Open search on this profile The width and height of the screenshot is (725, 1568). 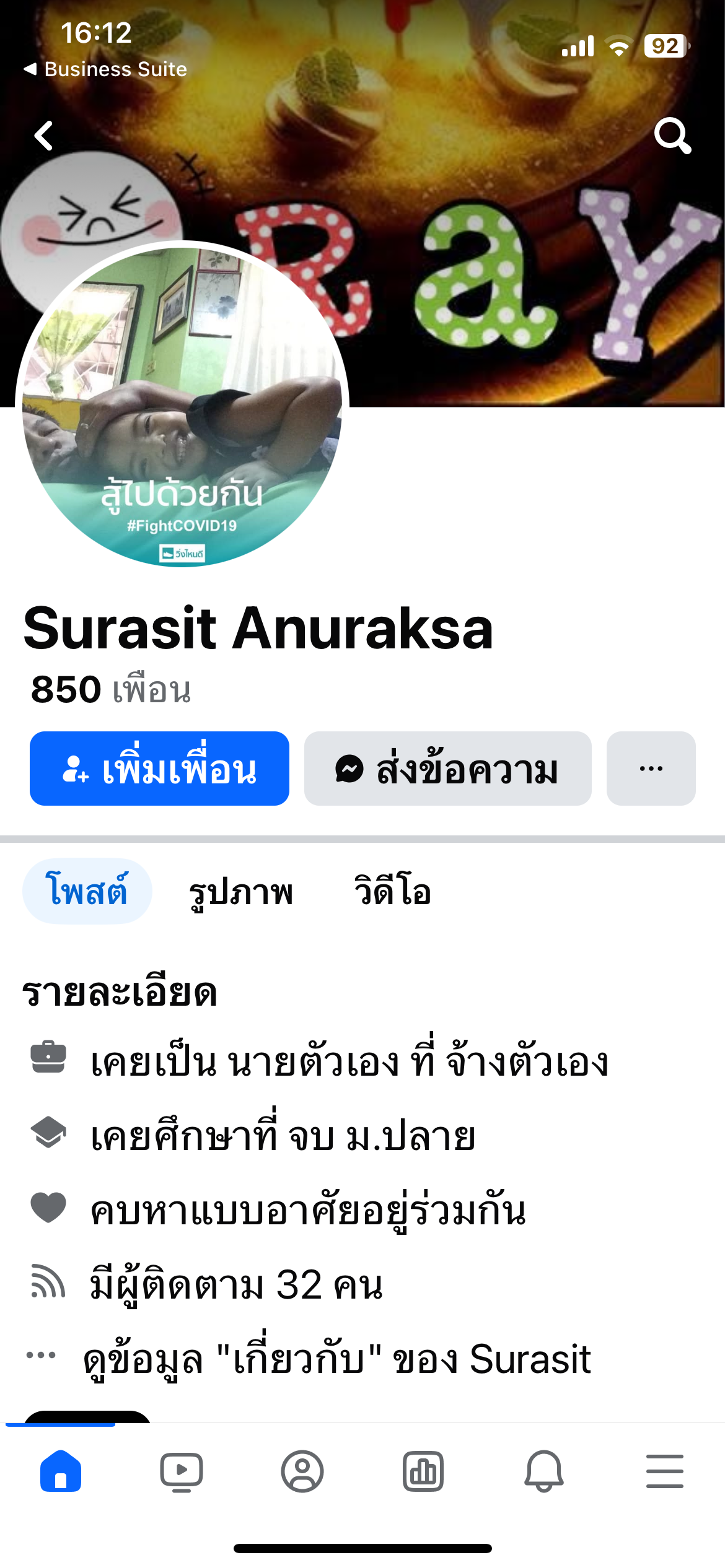point(672,136)
